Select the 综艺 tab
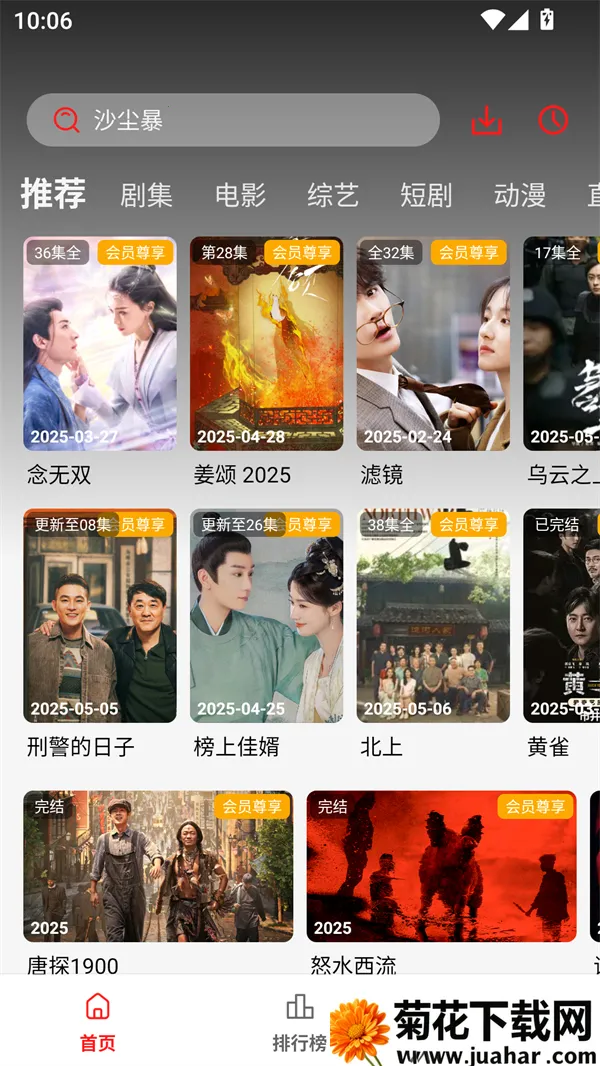 (333, 194)
